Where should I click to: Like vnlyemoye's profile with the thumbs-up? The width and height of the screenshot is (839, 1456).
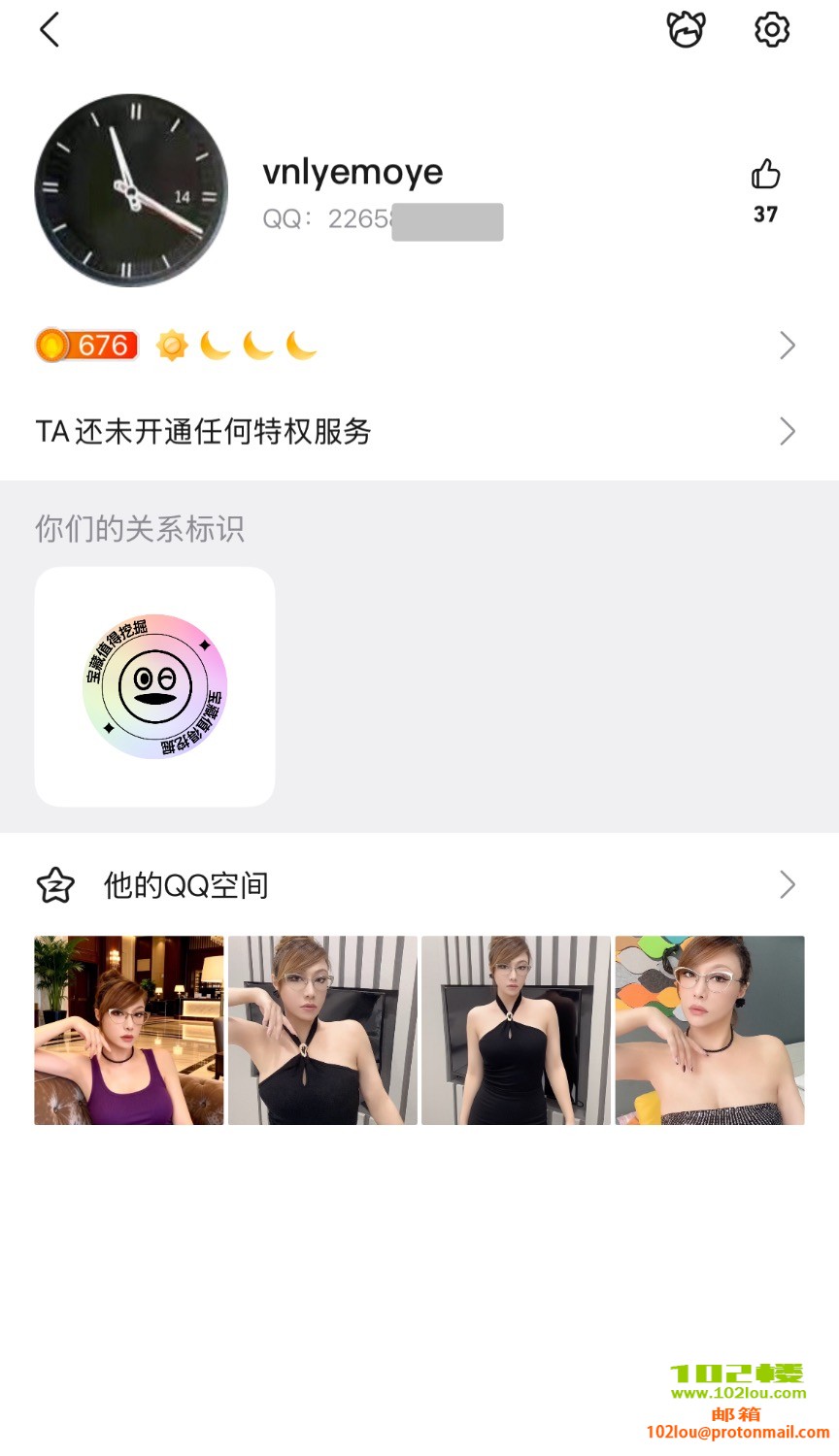coord(765,176)
